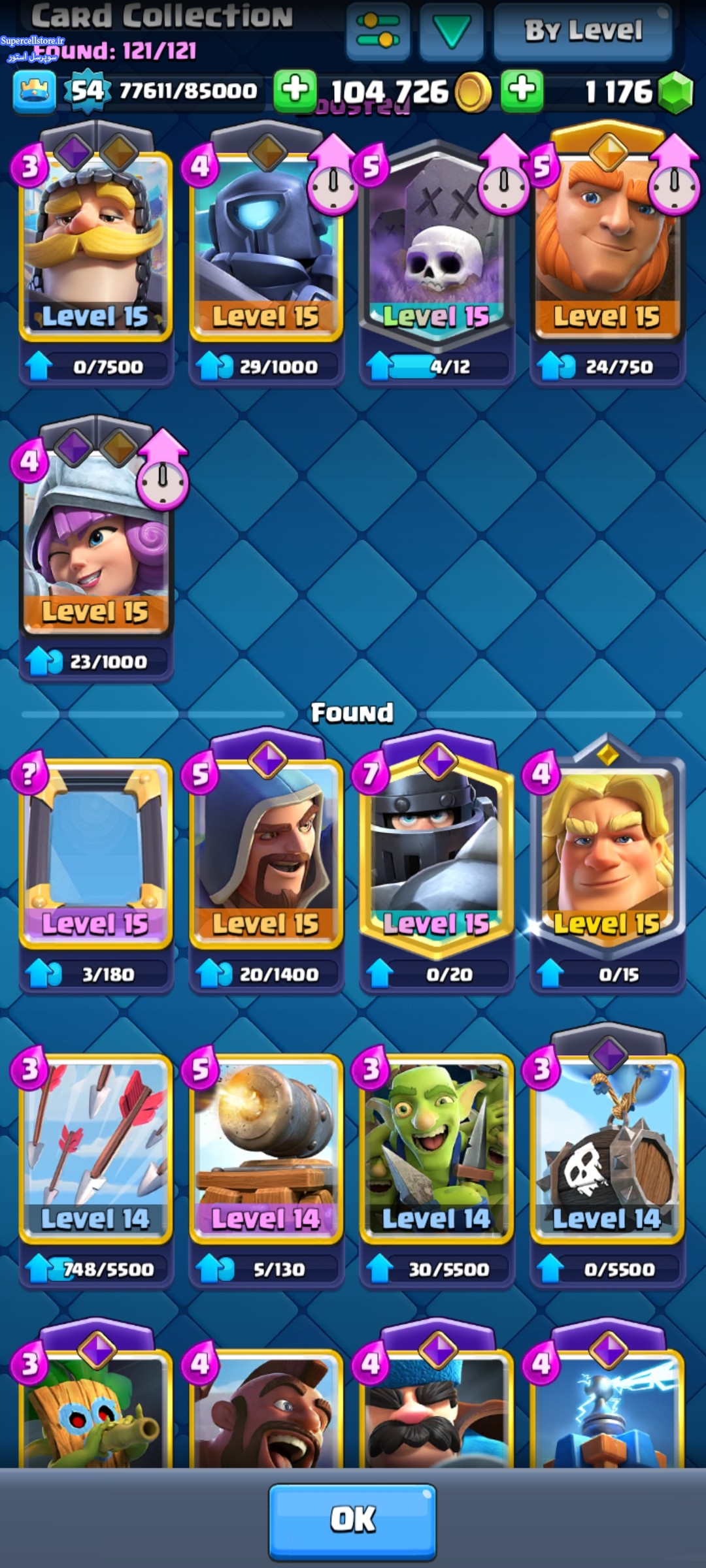Open the Mega Knight Level 15 card
The image size is (706, 1568).
pyautogui.click(x=436, y=856)
